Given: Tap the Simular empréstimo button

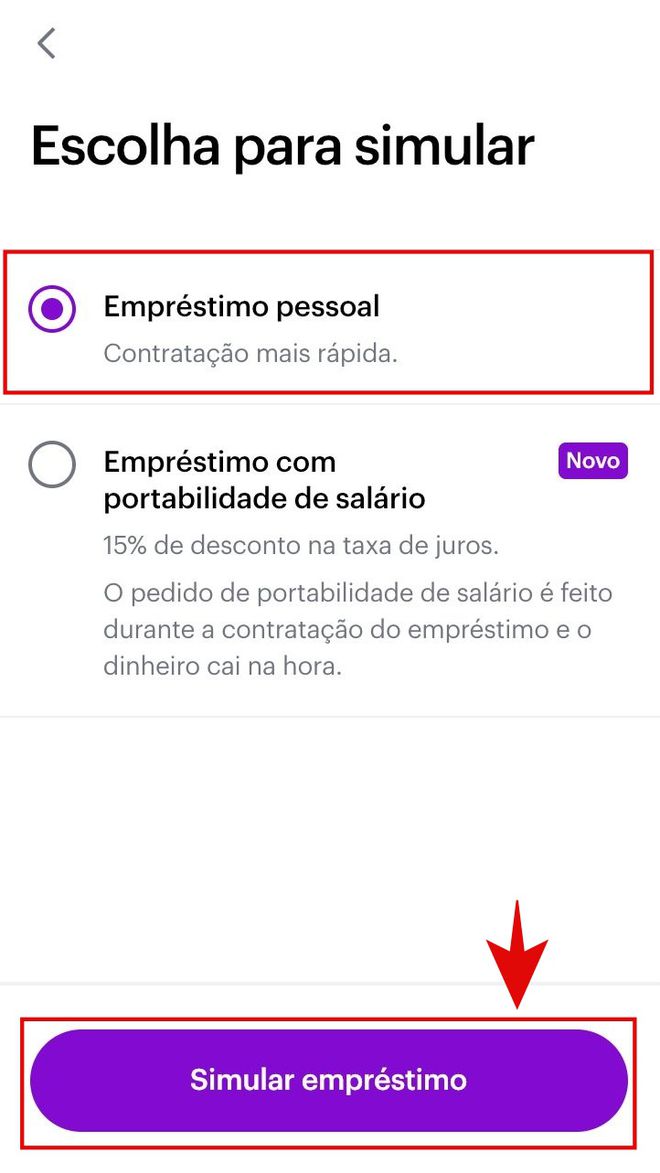Looking at the screenshot, I should click(x=329, y=1080).
